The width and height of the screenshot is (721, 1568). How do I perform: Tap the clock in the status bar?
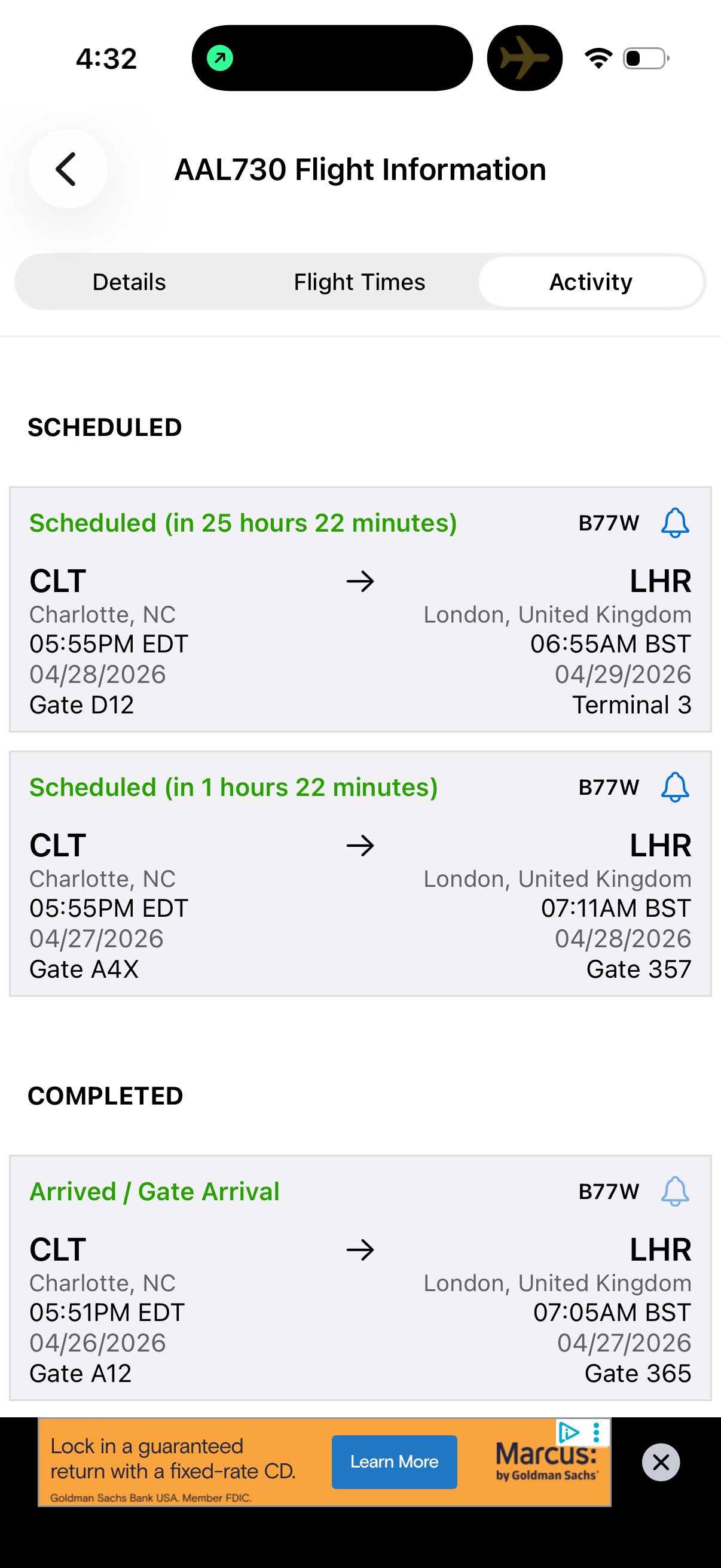105,58
